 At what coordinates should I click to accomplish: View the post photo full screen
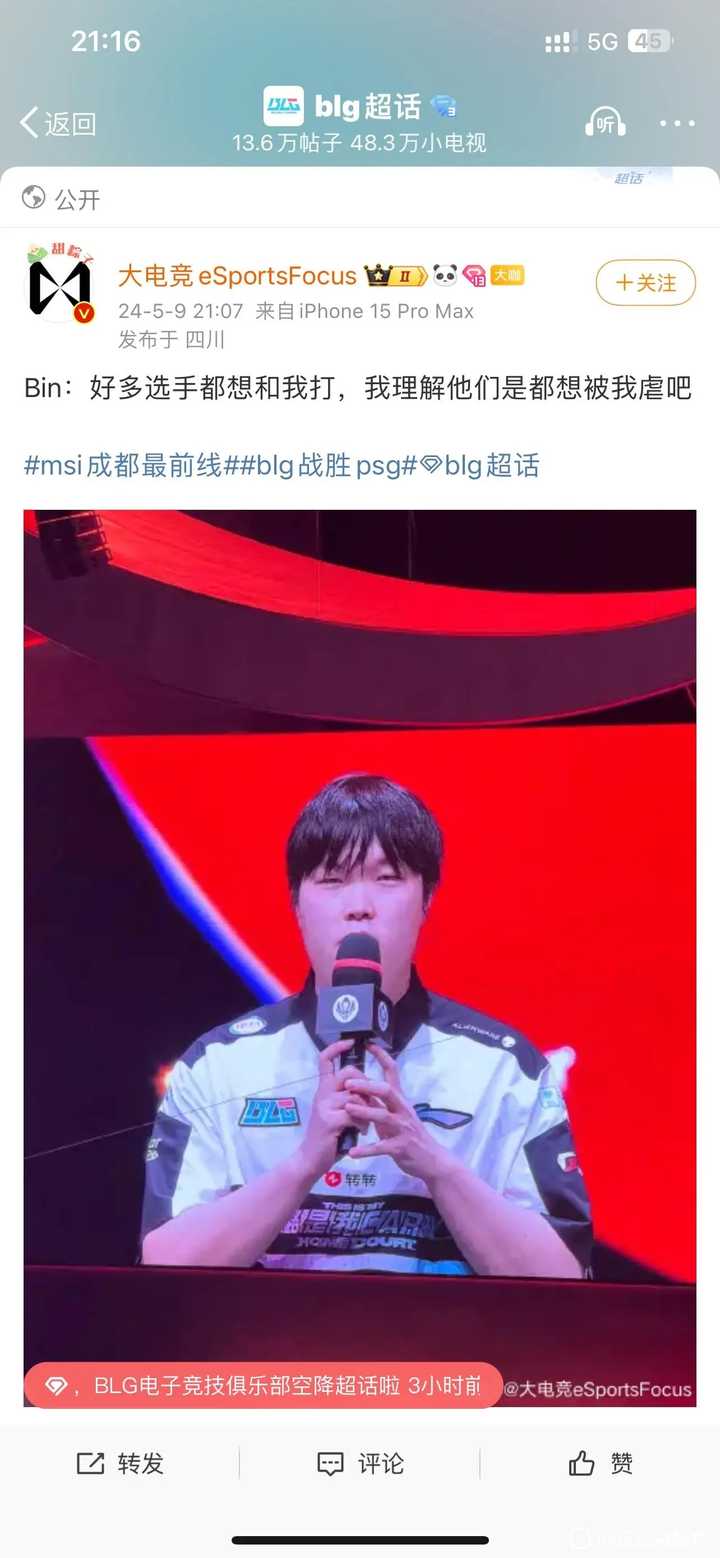click(x=360, y=900)
